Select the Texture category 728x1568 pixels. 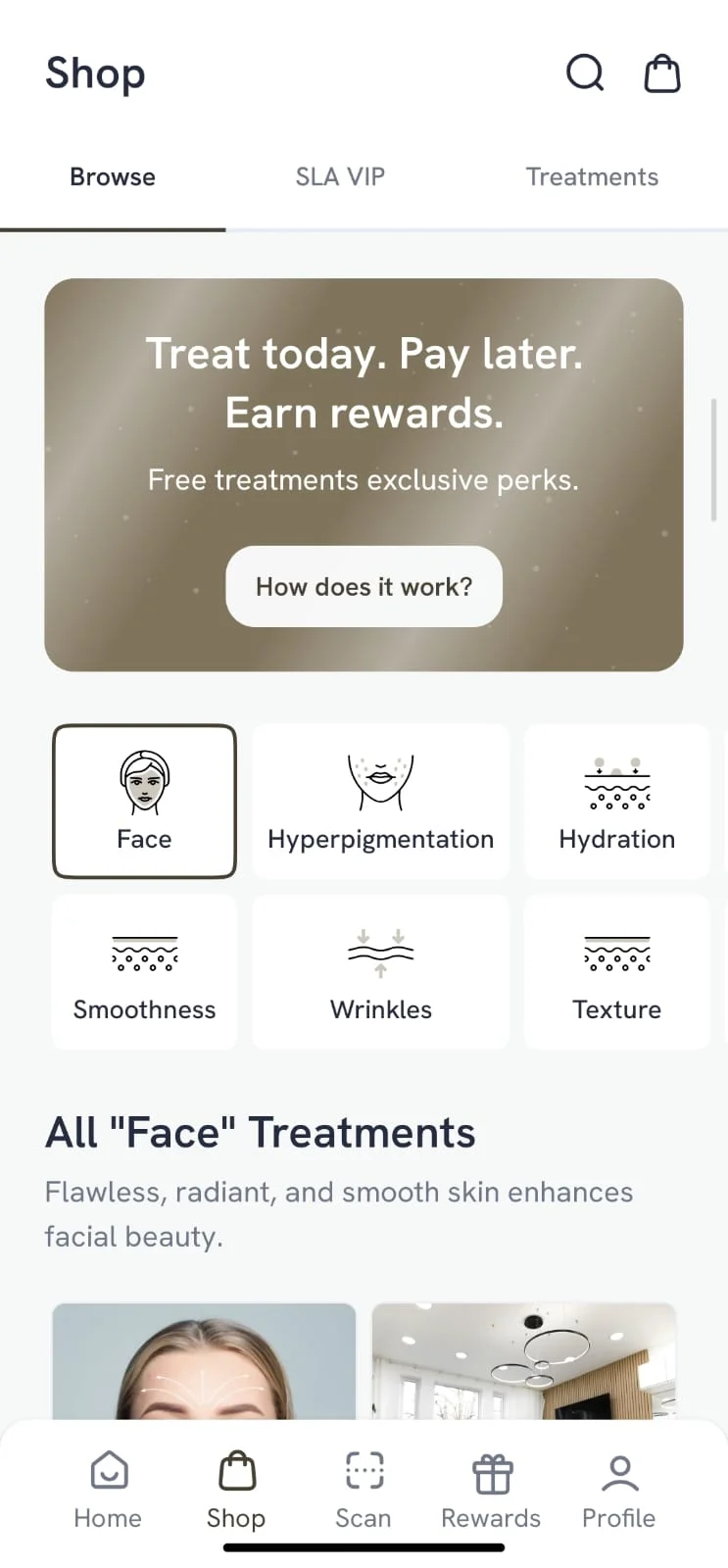click(x=617, y=972)
